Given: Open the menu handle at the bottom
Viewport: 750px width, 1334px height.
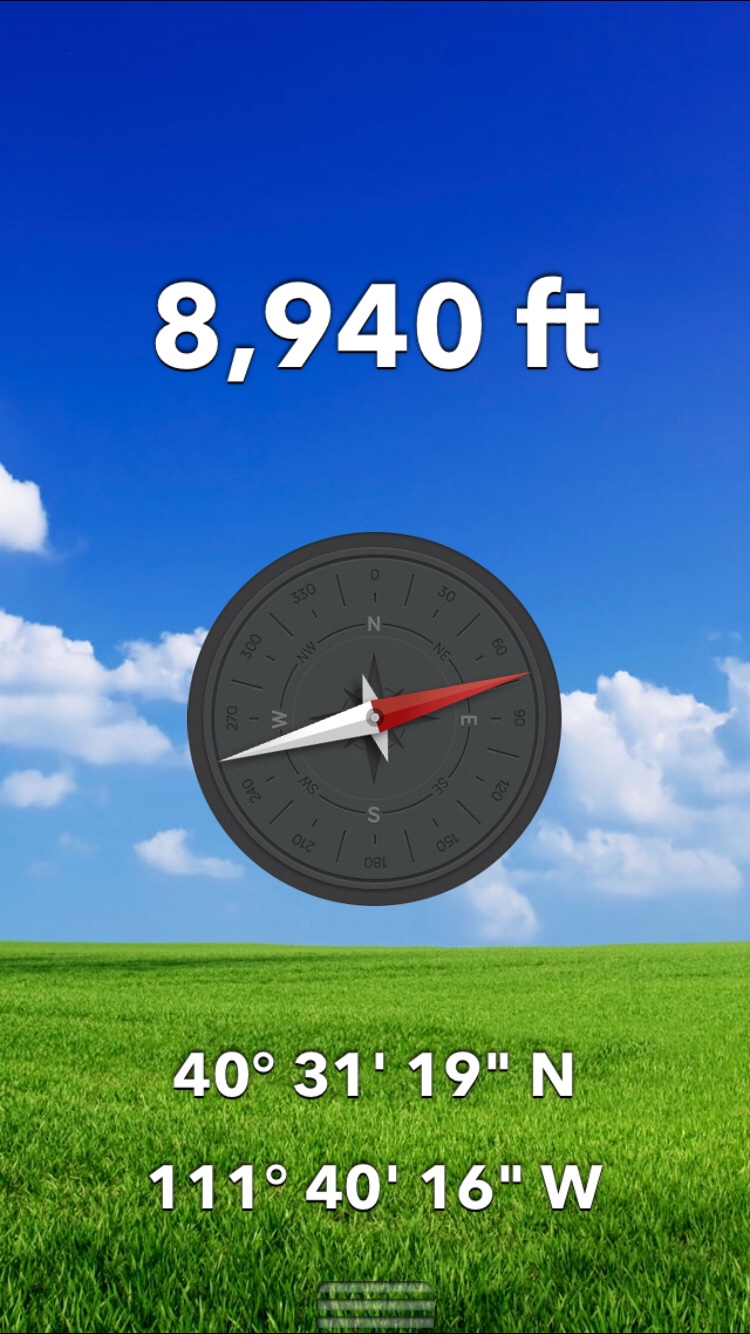Looking at the screenshot, I should click(376, 1306).
